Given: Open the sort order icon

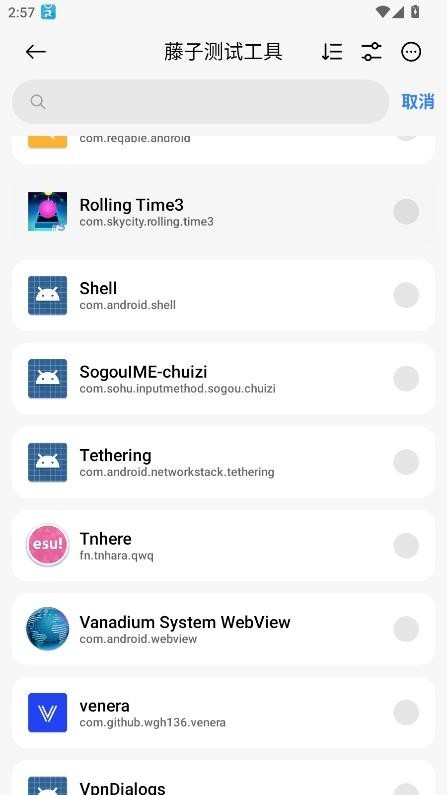Looking at the screenshot, I should 332,52.
